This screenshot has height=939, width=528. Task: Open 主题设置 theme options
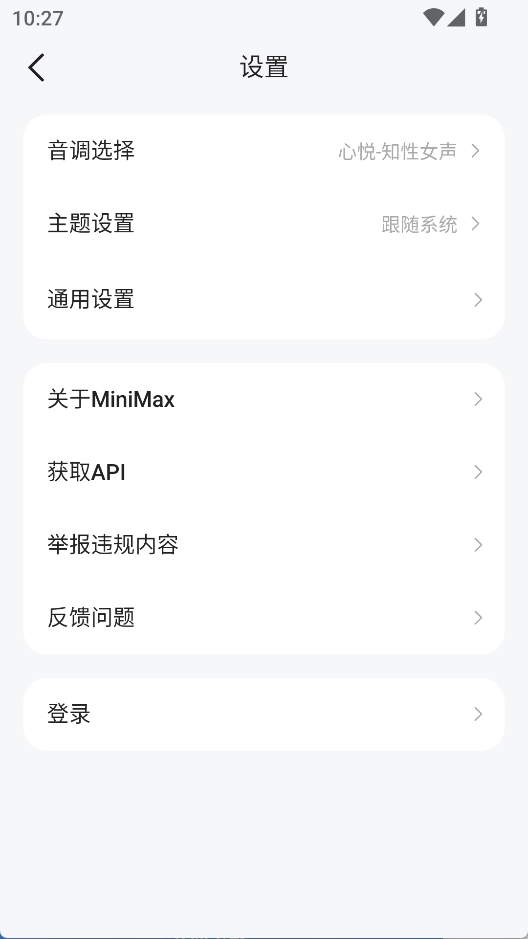point(263,224)
